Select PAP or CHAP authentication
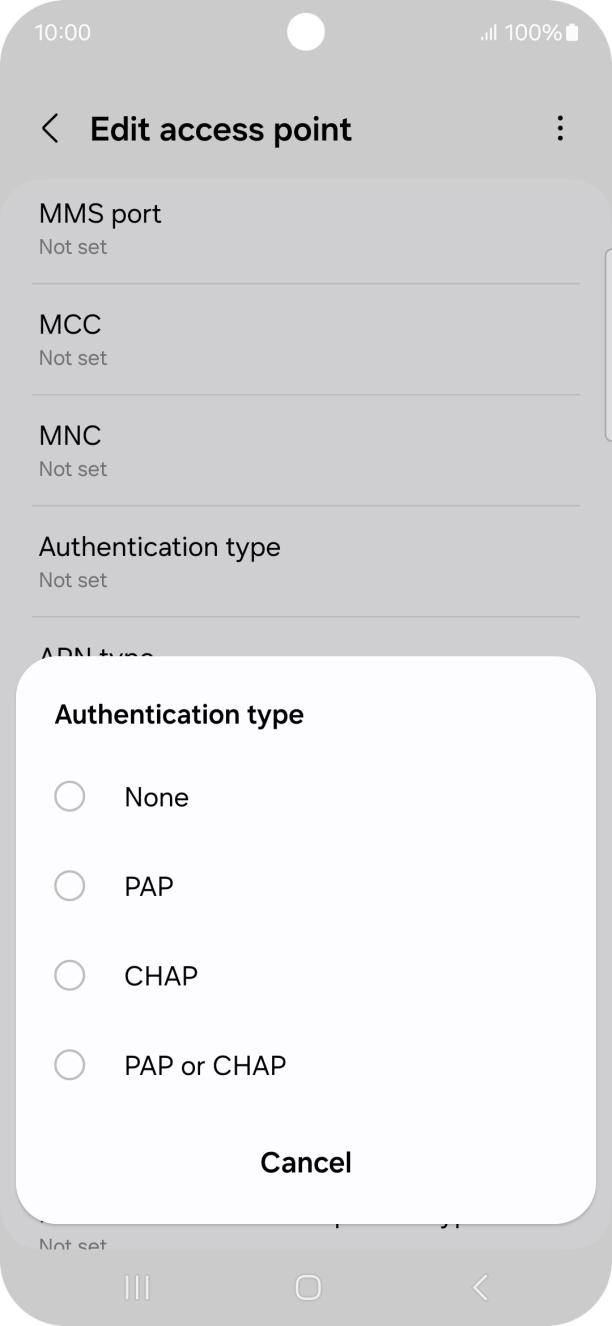 (x=306, y=1065)
